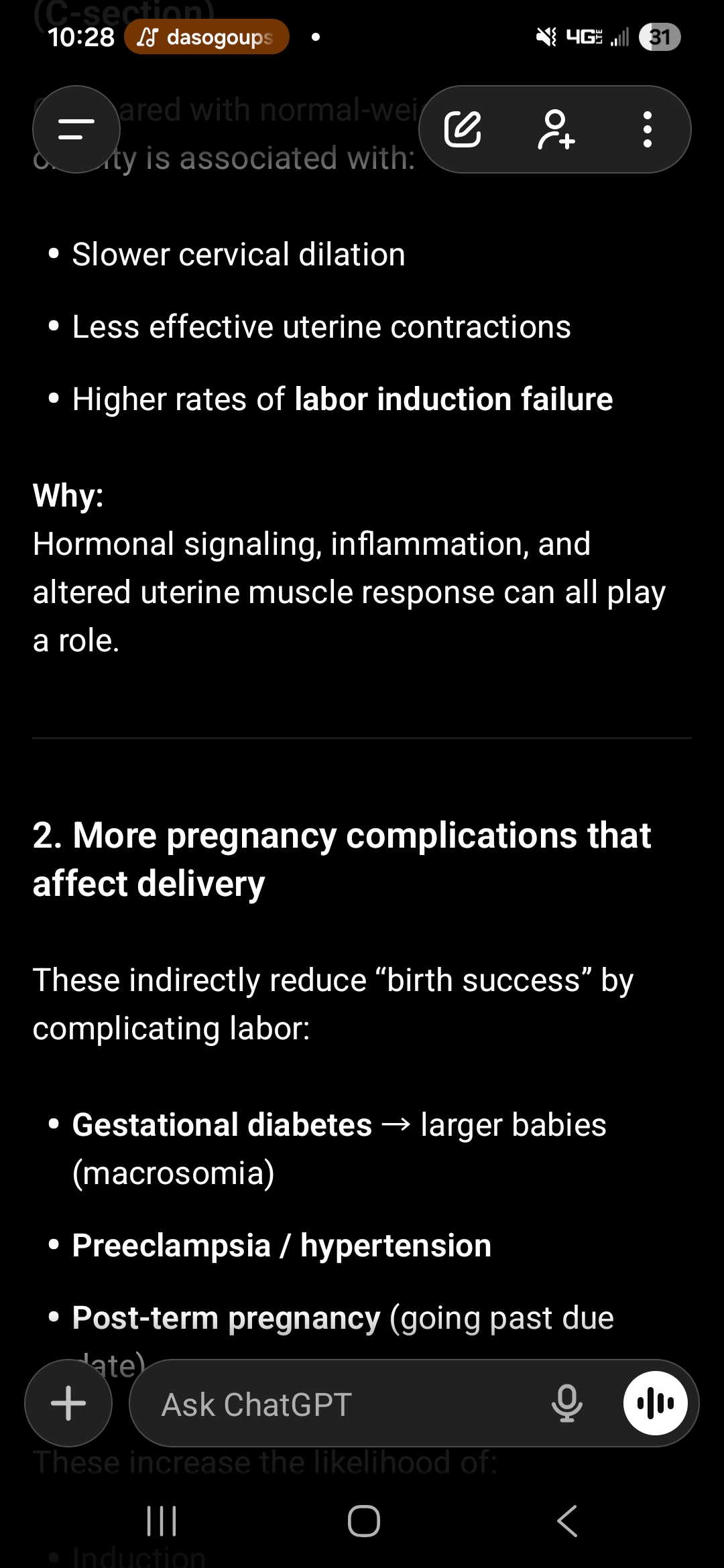Tap the add person icon
The height and width of the screenshot is (1568, 724).
coord(556,129)
